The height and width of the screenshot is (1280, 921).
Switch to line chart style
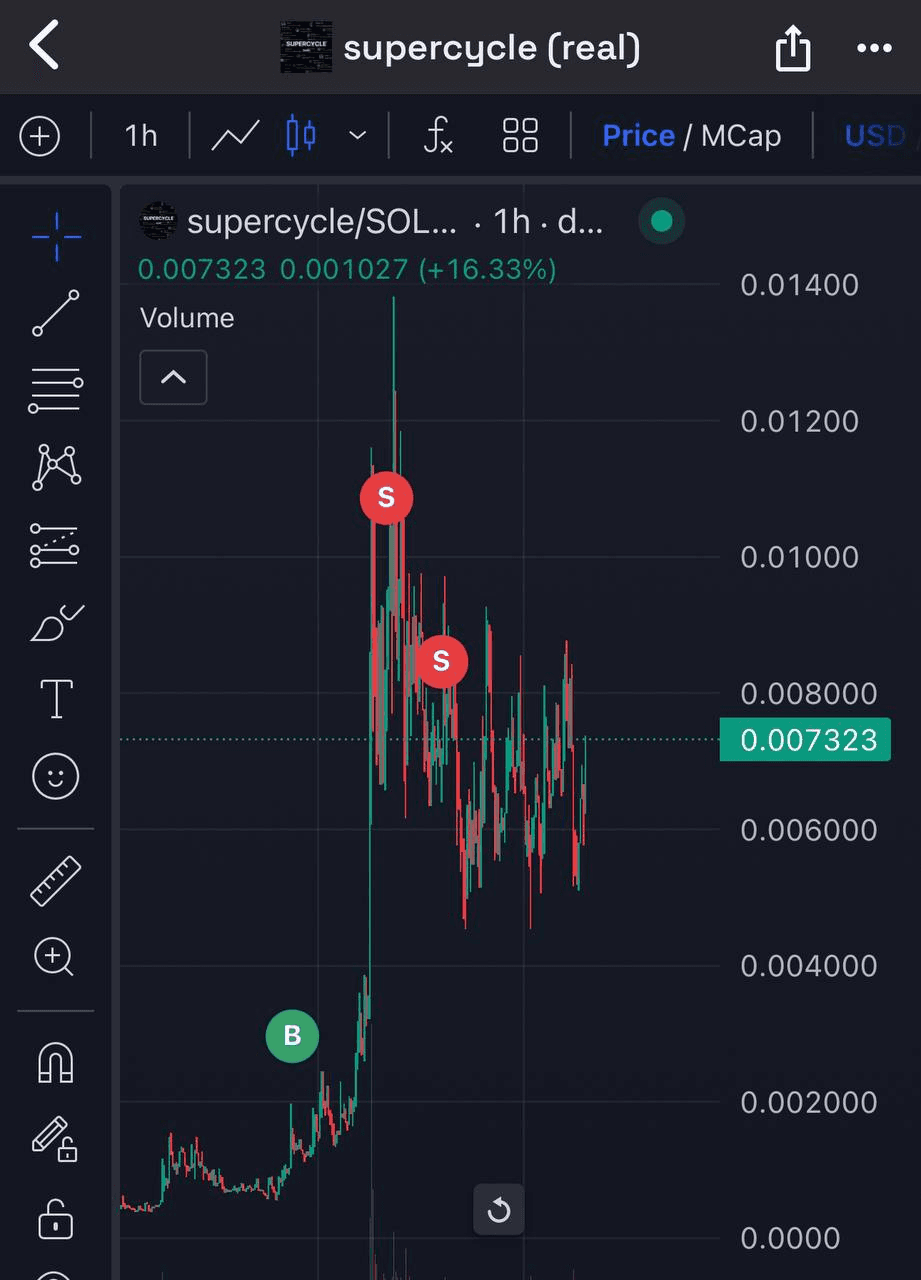[x=235, y=136]
